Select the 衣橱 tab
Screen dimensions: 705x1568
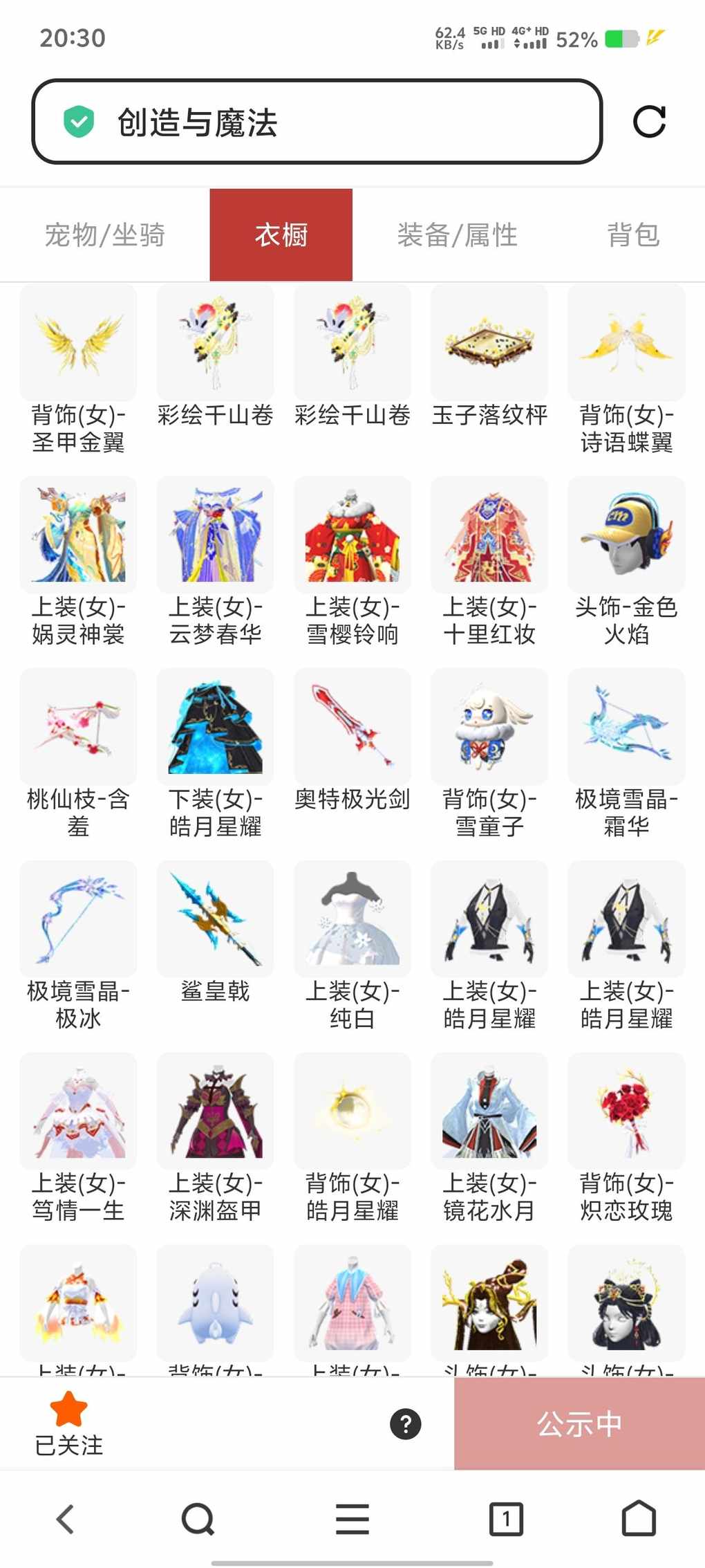(281, 235)
